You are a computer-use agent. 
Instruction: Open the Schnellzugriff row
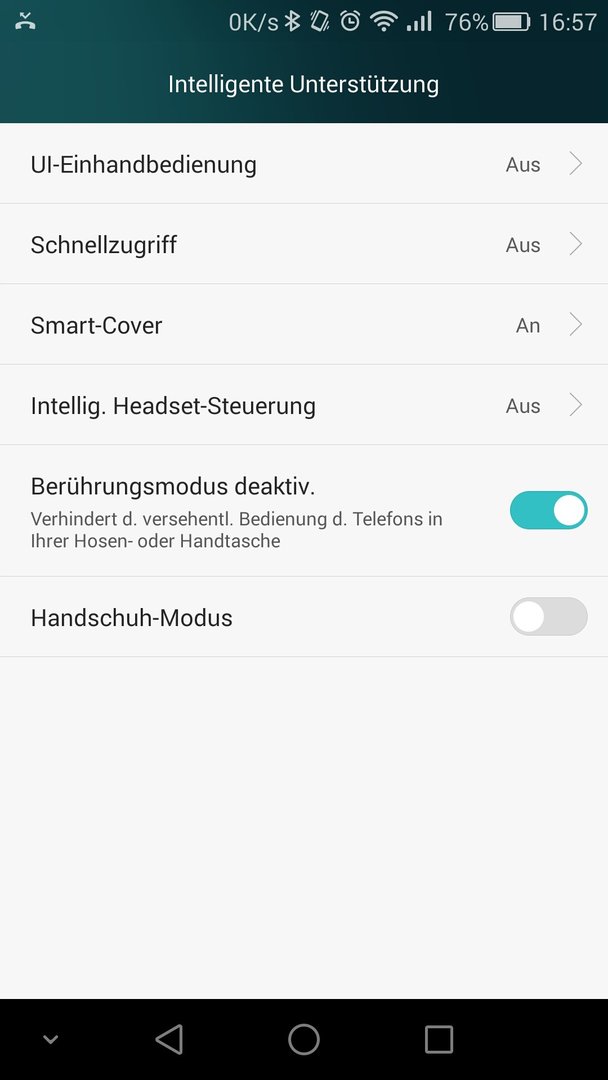point(304,244)
